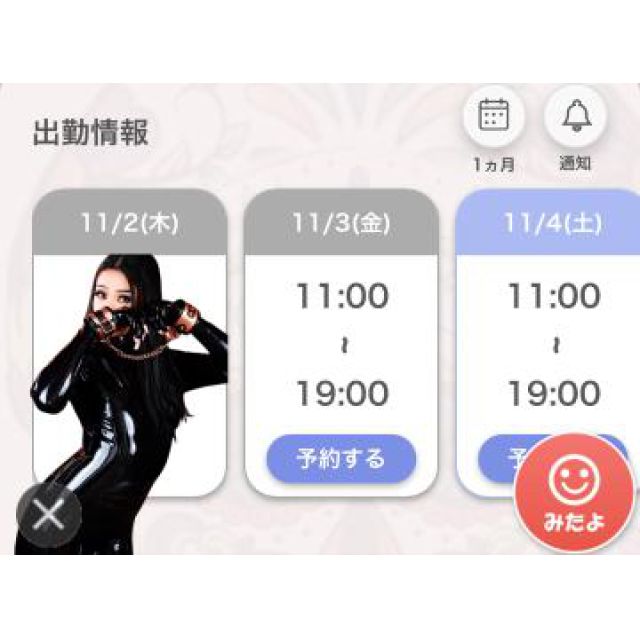
Task: Dismiss with the X close button
Action: pyautogui.click(x=48, y=515)
